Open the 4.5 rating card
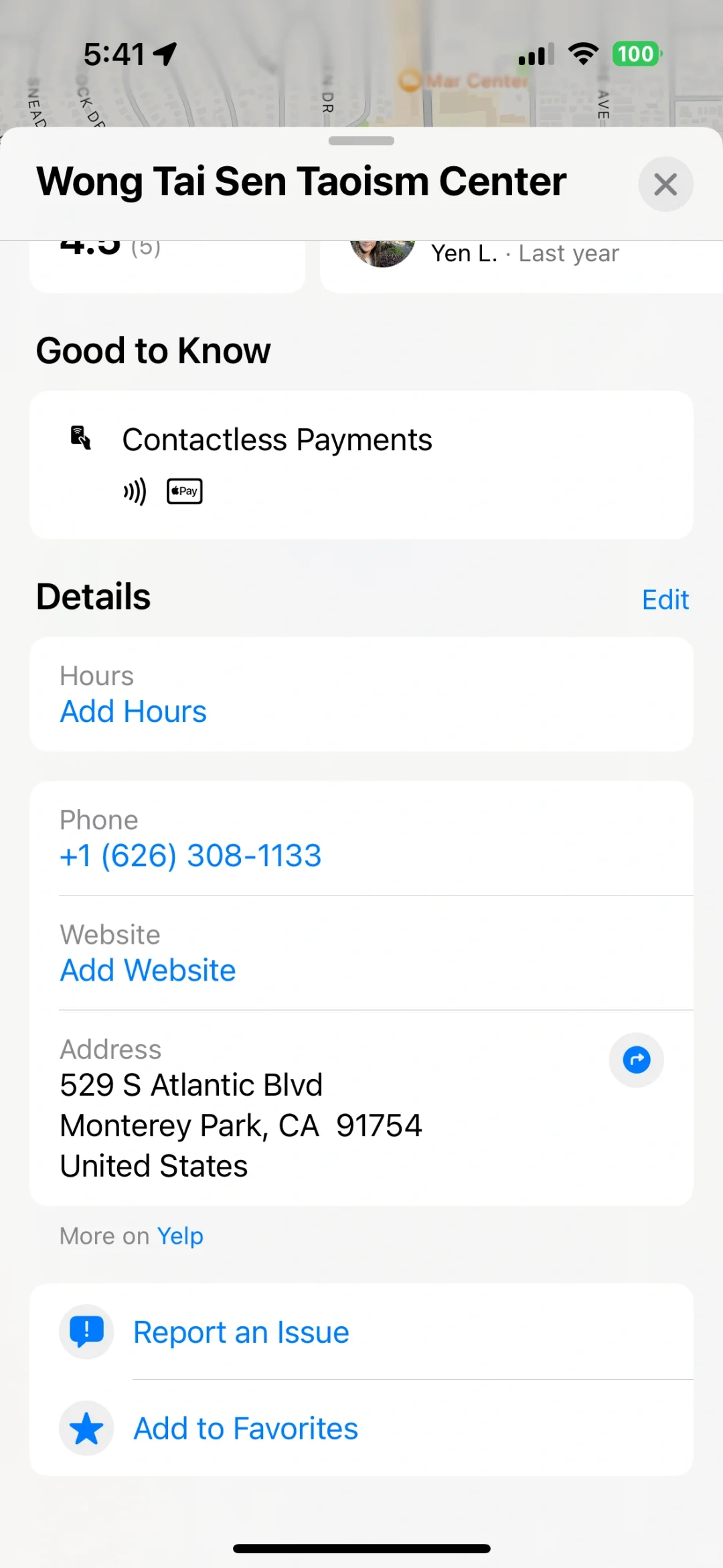Viewport: 723px width, 1568px height. pyautogui.click(x=167, y=265)
